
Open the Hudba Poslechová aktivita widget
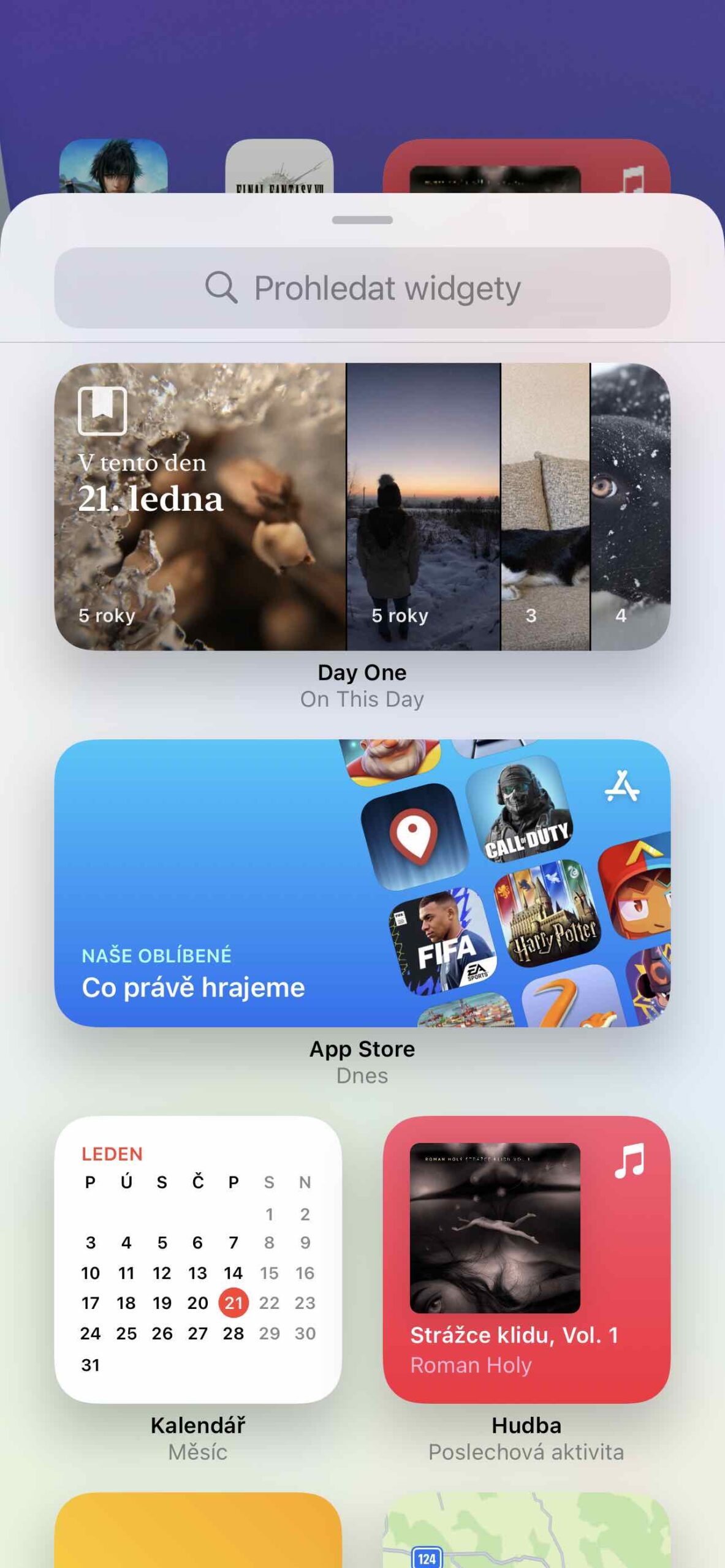point(526,1259)
